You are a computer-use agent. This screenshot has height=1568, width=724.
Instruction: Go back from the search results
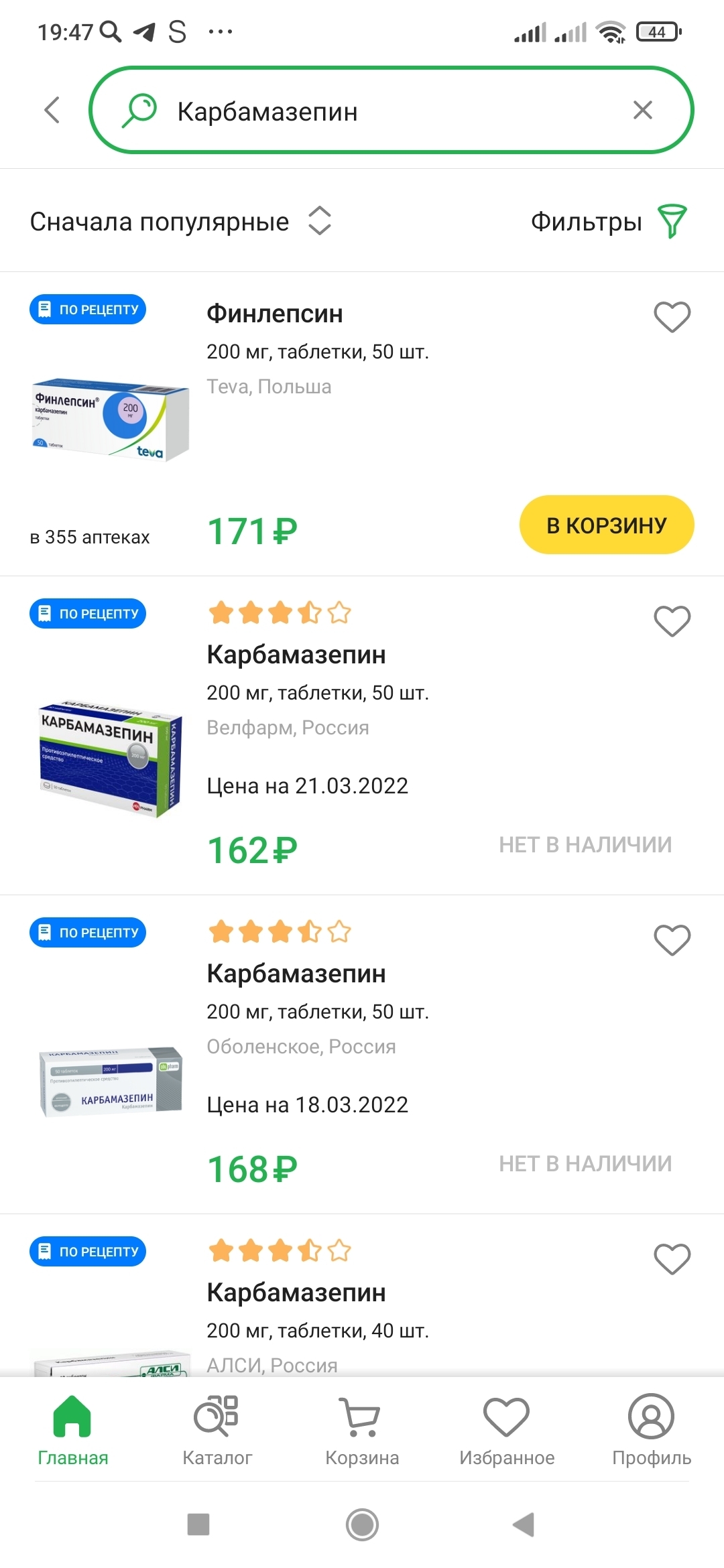coord(52,110)
